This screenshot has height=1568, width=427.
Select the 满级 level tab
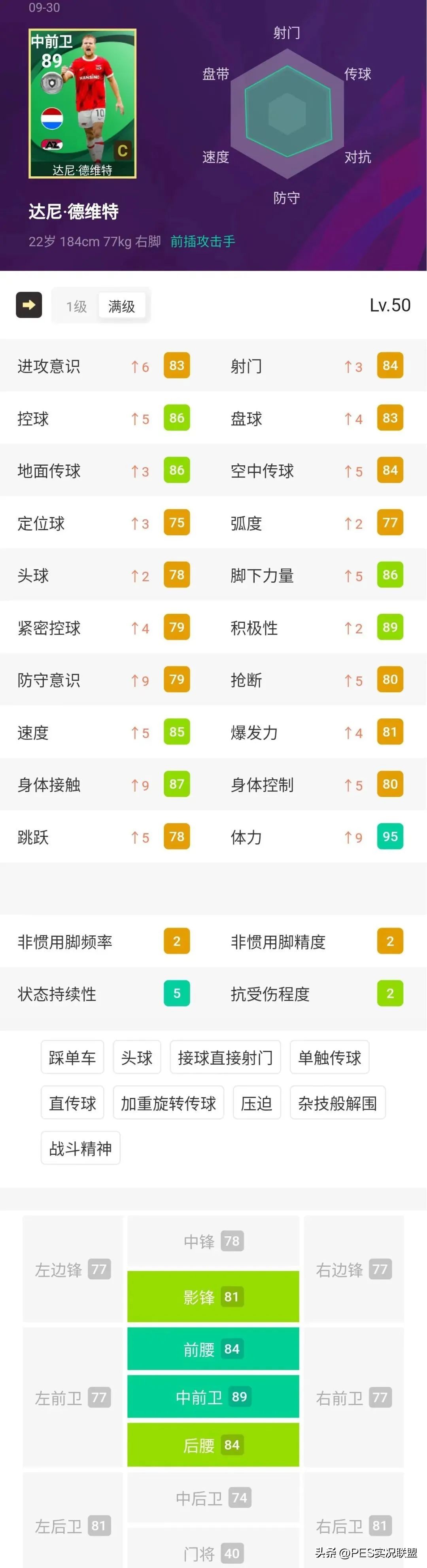[122, 306]
